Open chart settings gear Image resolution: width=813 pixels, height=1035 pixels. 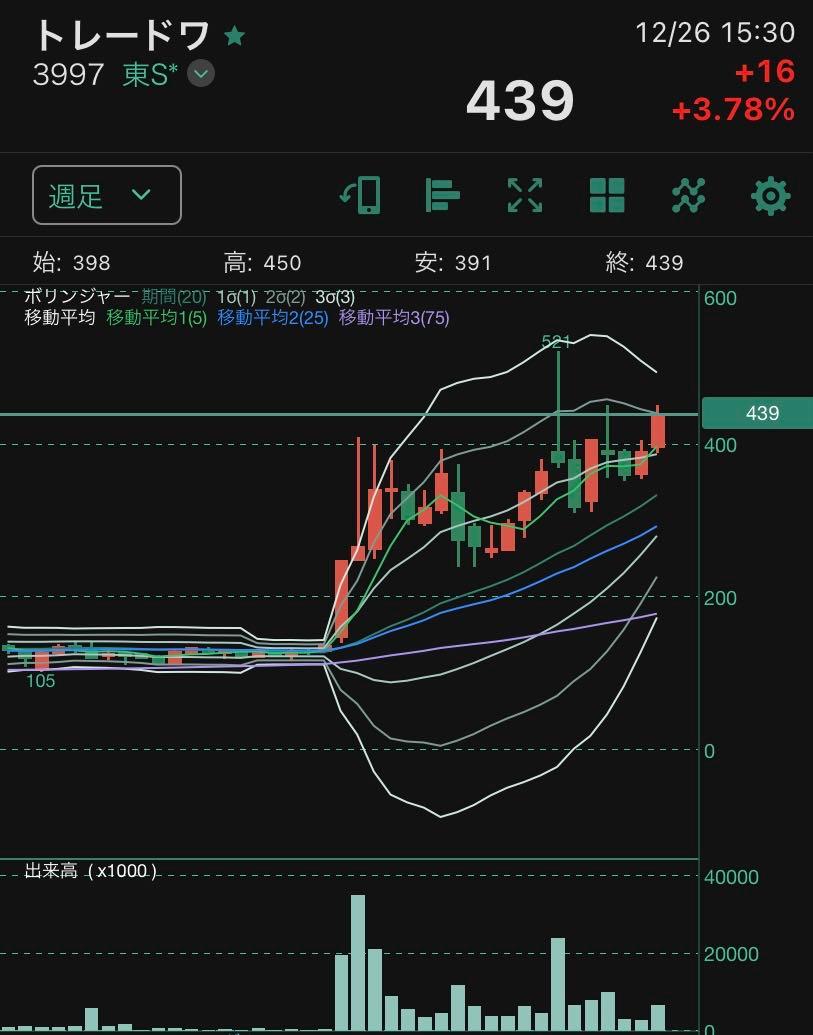[770, 195]
